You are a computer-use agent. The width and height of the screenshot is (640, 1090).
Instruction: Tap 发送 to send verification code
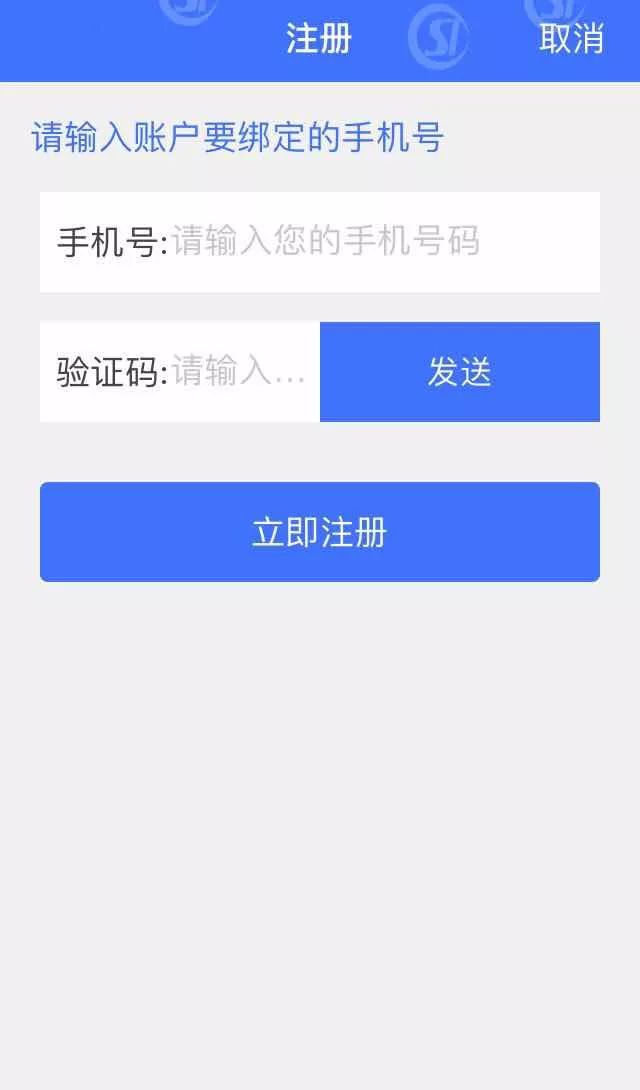coord(460,372)
